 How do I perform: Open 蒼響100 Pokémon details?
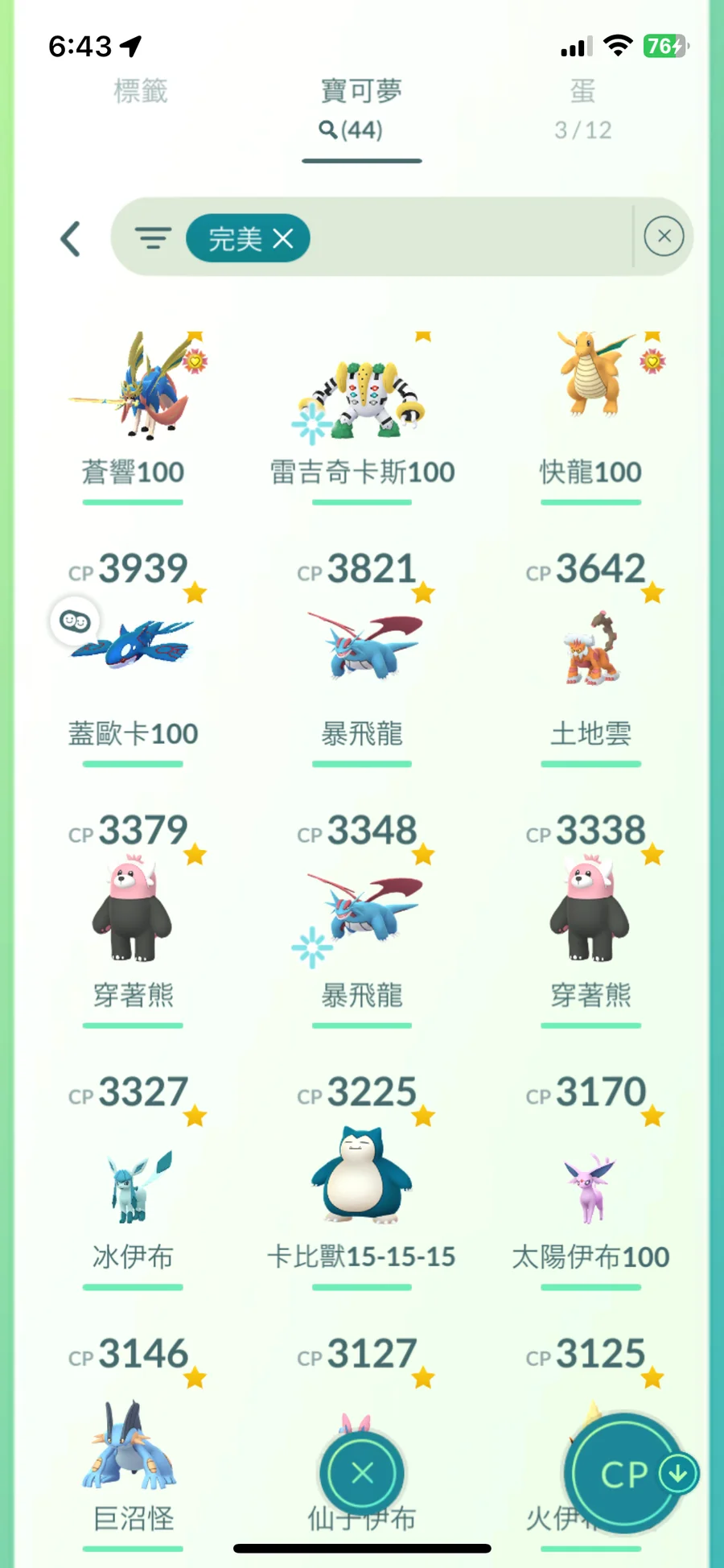tap(133, 386)
